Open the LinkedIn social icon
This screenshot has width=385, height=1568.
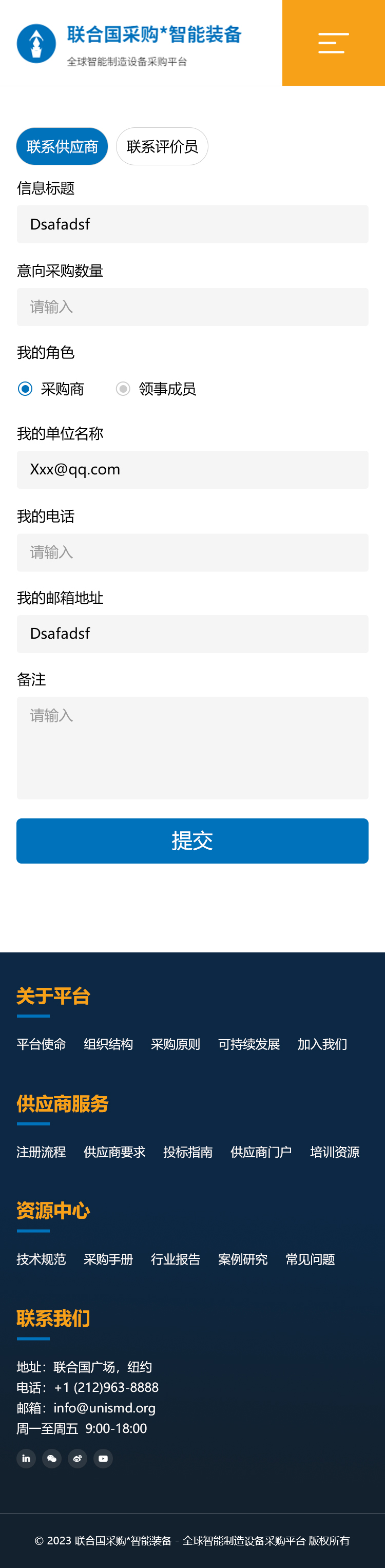point(26,1459)
